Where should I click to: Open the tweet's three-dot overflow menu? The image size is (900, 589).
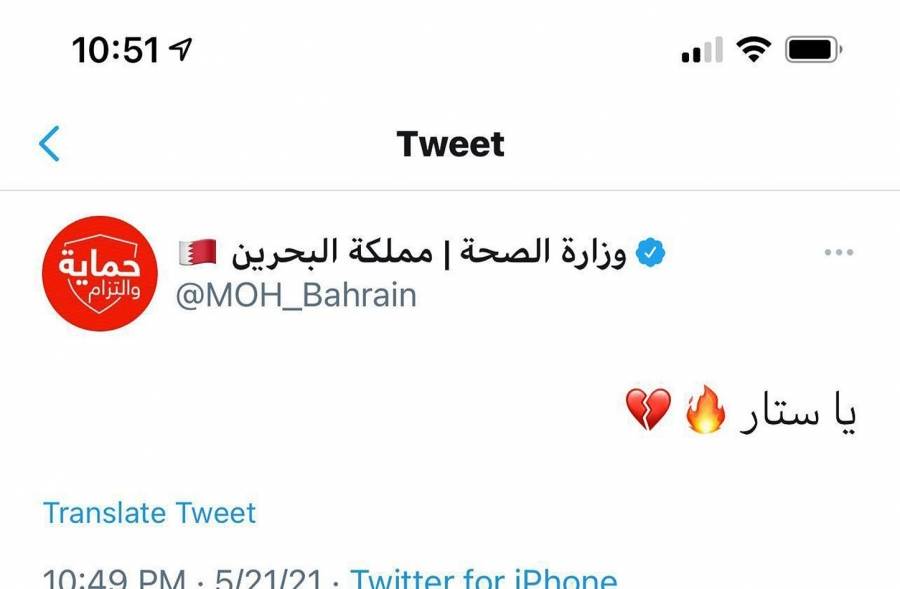point(838,253)
